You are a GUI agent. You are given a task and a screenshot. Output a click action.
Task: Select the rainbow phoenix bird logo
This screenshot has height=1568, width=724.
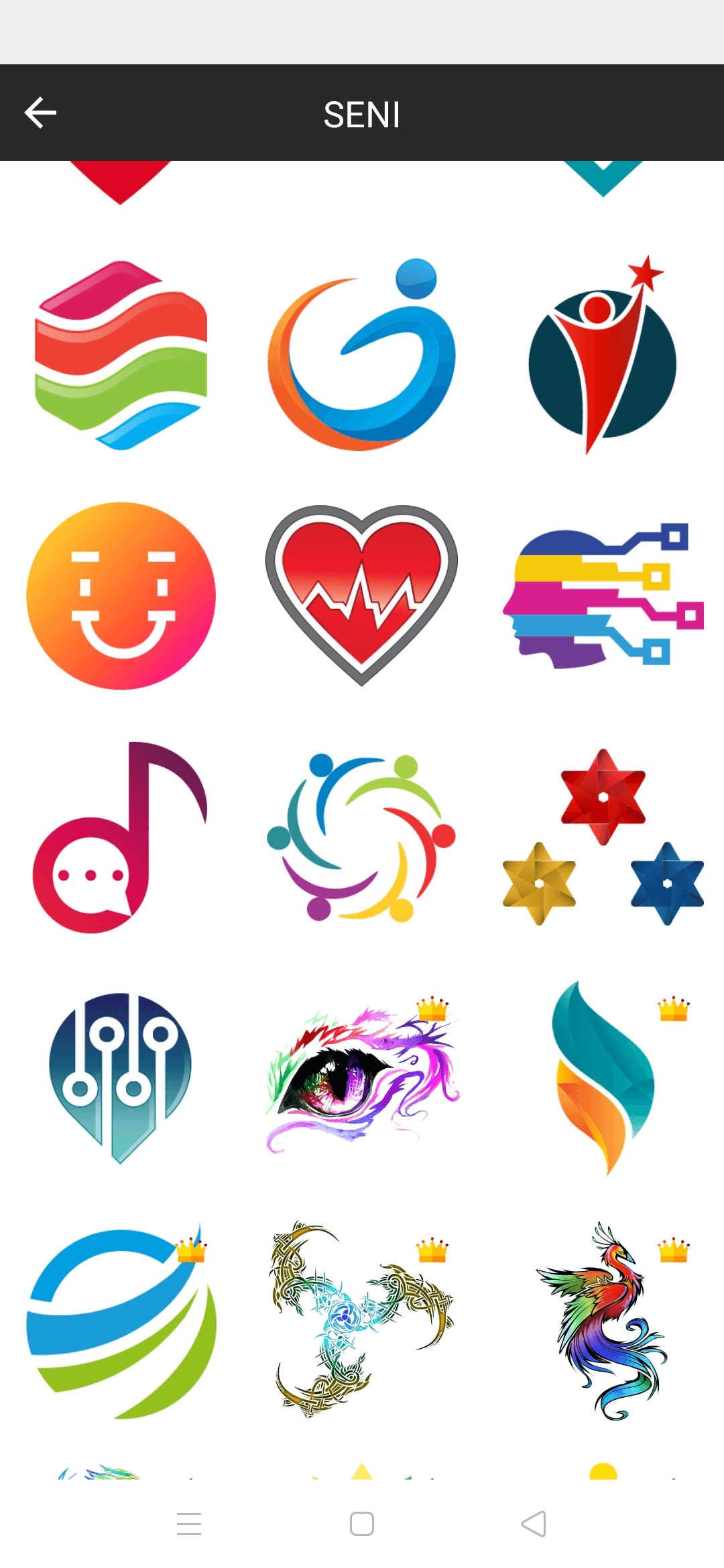pos(602,1323)
